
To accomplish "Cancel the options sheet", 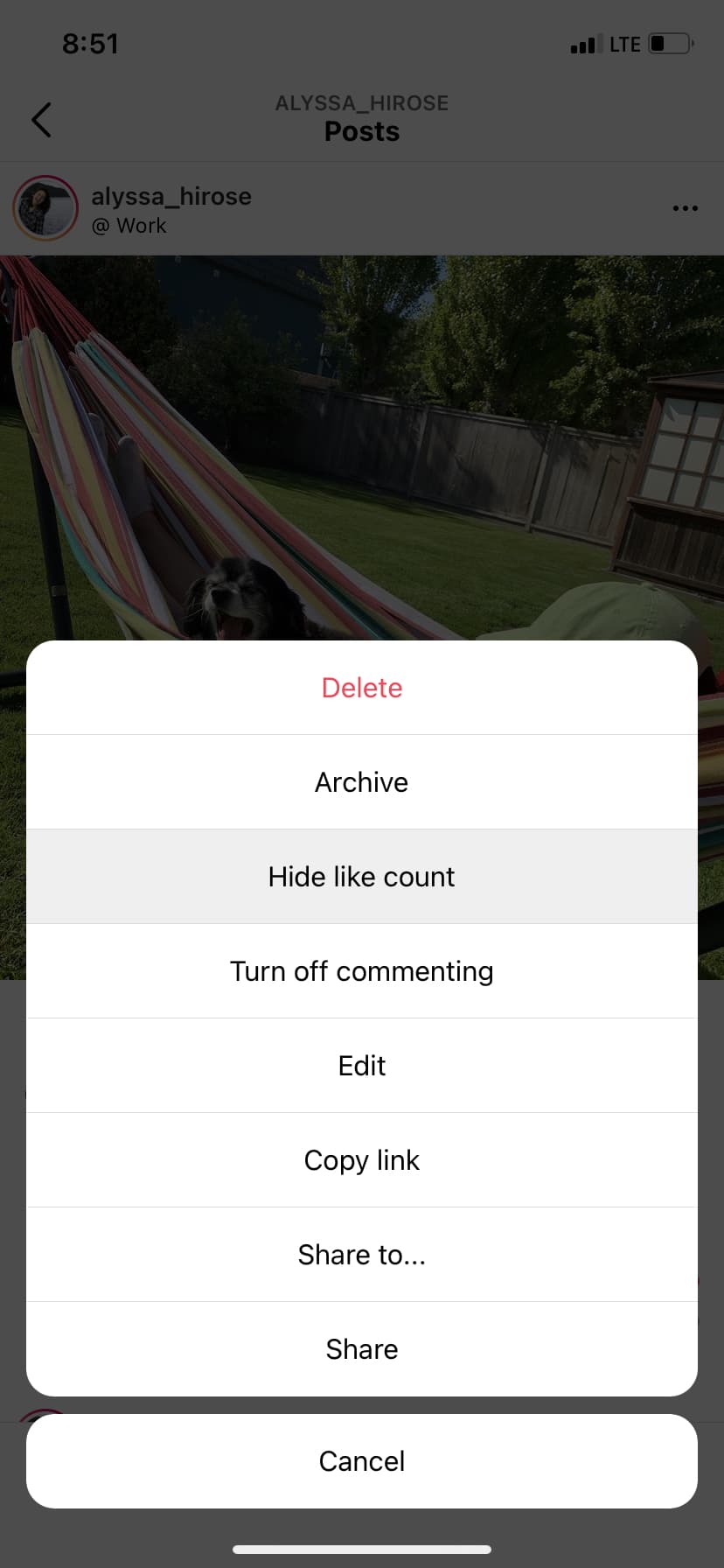I will pyautogui.click(x=361, y=1460).
